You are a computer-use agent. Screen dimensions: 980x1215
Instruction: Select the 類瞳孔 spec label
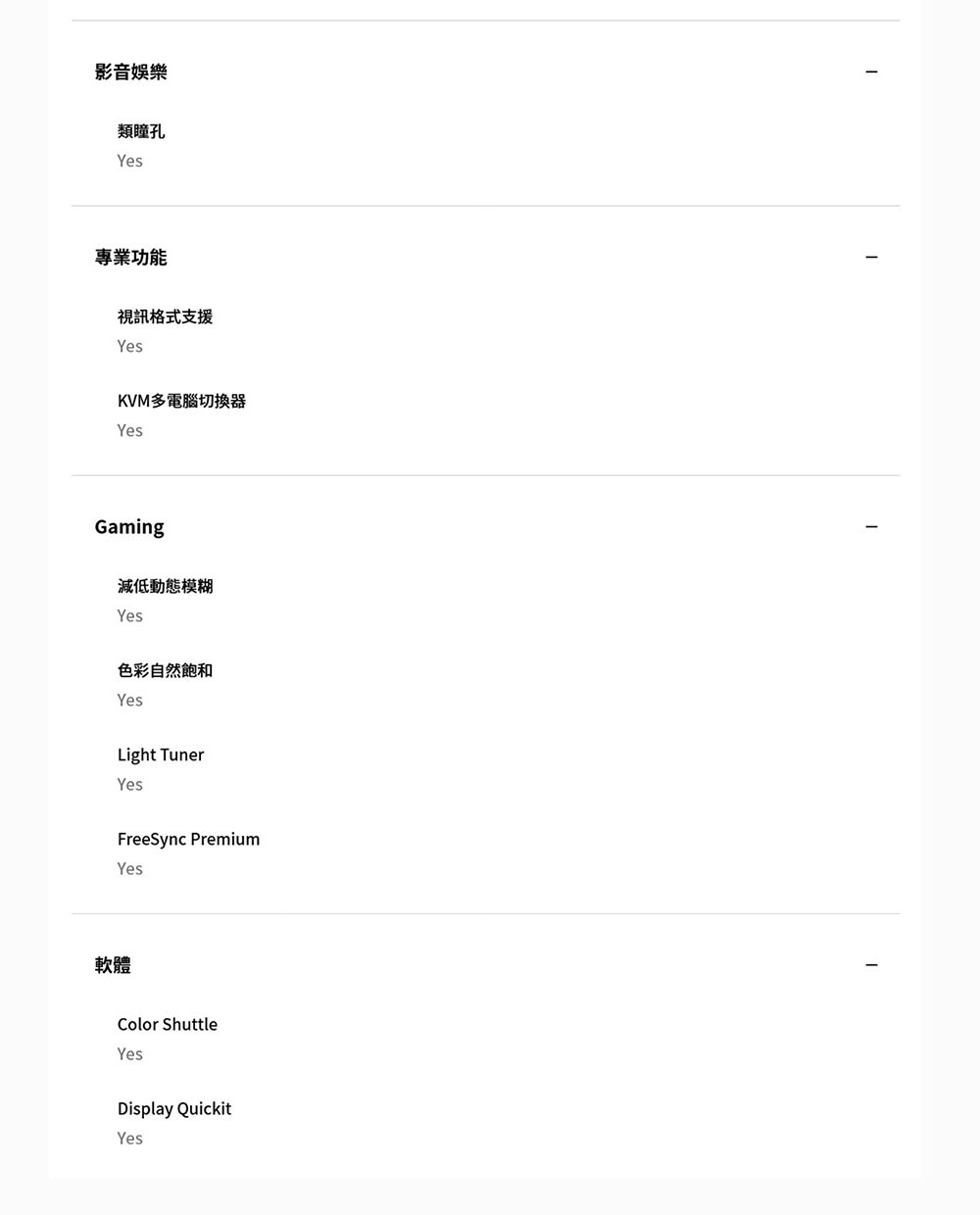pos(140,131)
